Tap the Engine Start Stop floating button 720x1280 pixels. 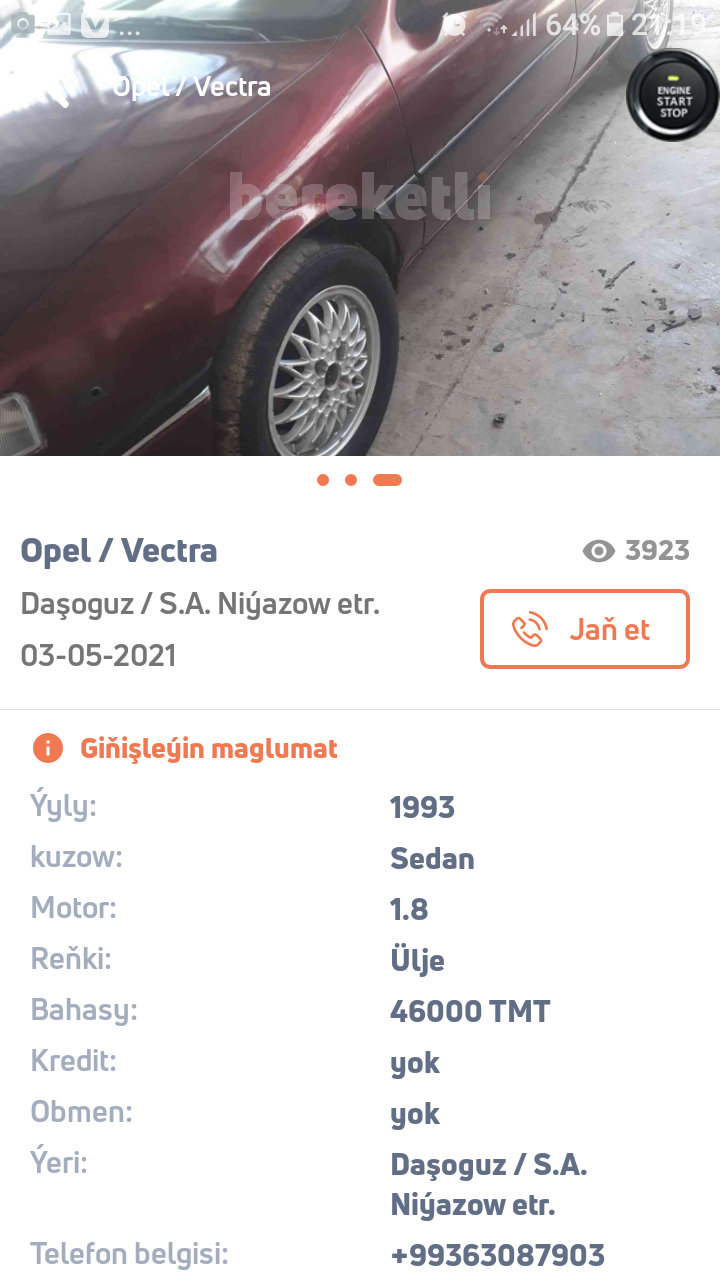[x=673, y=95]
